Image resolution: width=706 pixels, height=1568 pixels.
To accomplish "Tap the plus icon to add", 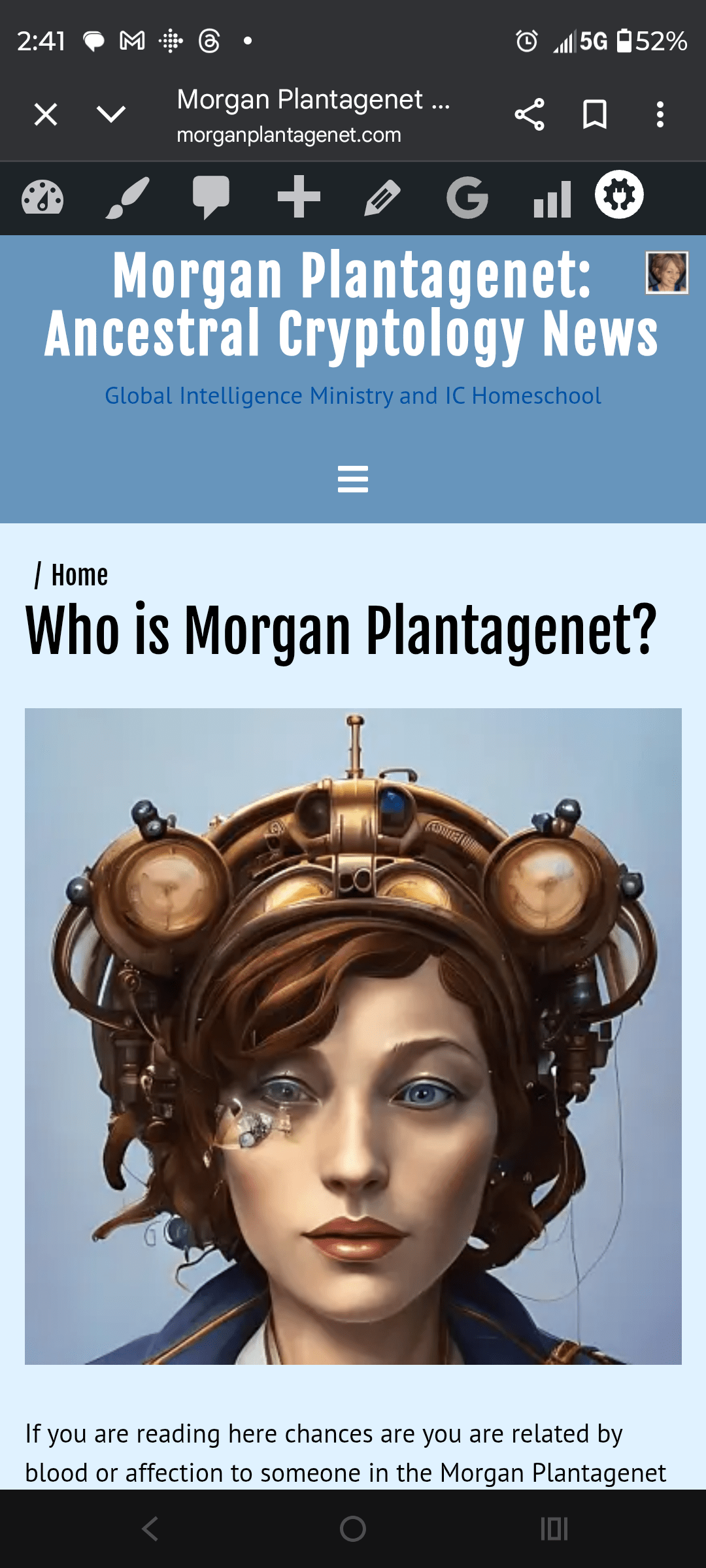I will coord(297,198).
